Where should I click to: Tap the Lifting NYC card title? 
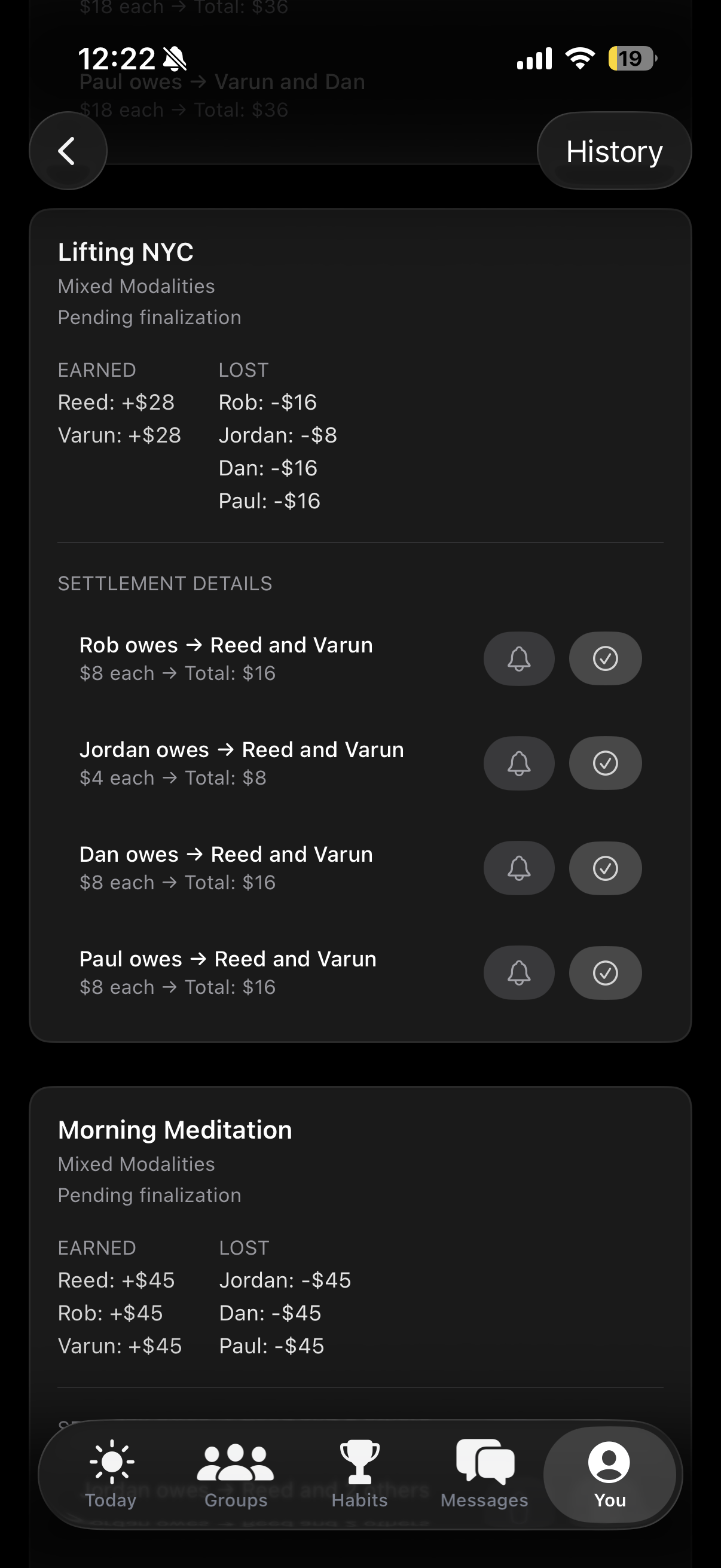pyautogui.click(x=126, y=251)
